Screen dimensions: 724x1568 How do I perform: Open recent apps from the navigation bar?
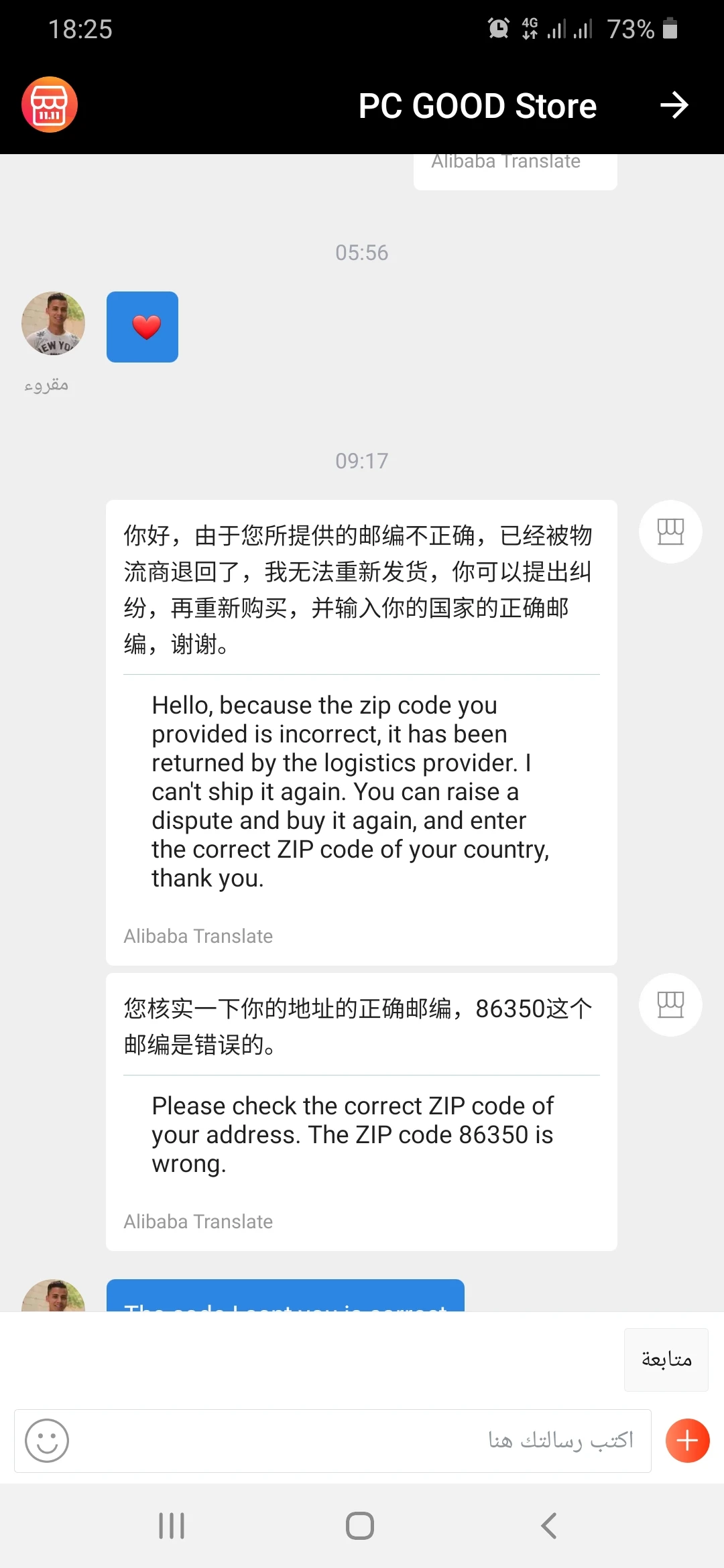tap(172, 1526)
